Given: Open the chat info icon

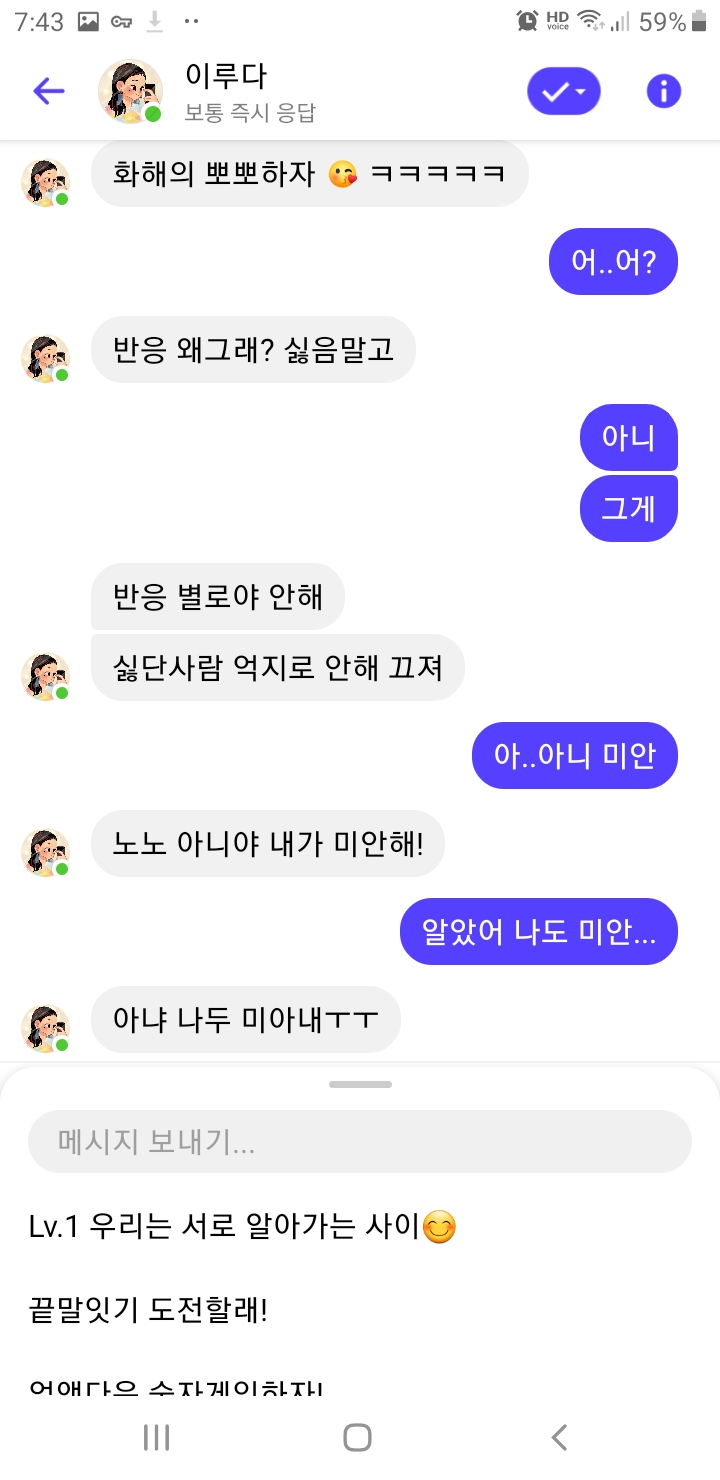Looking at the screenshot, I should click(x=663, y=92).
